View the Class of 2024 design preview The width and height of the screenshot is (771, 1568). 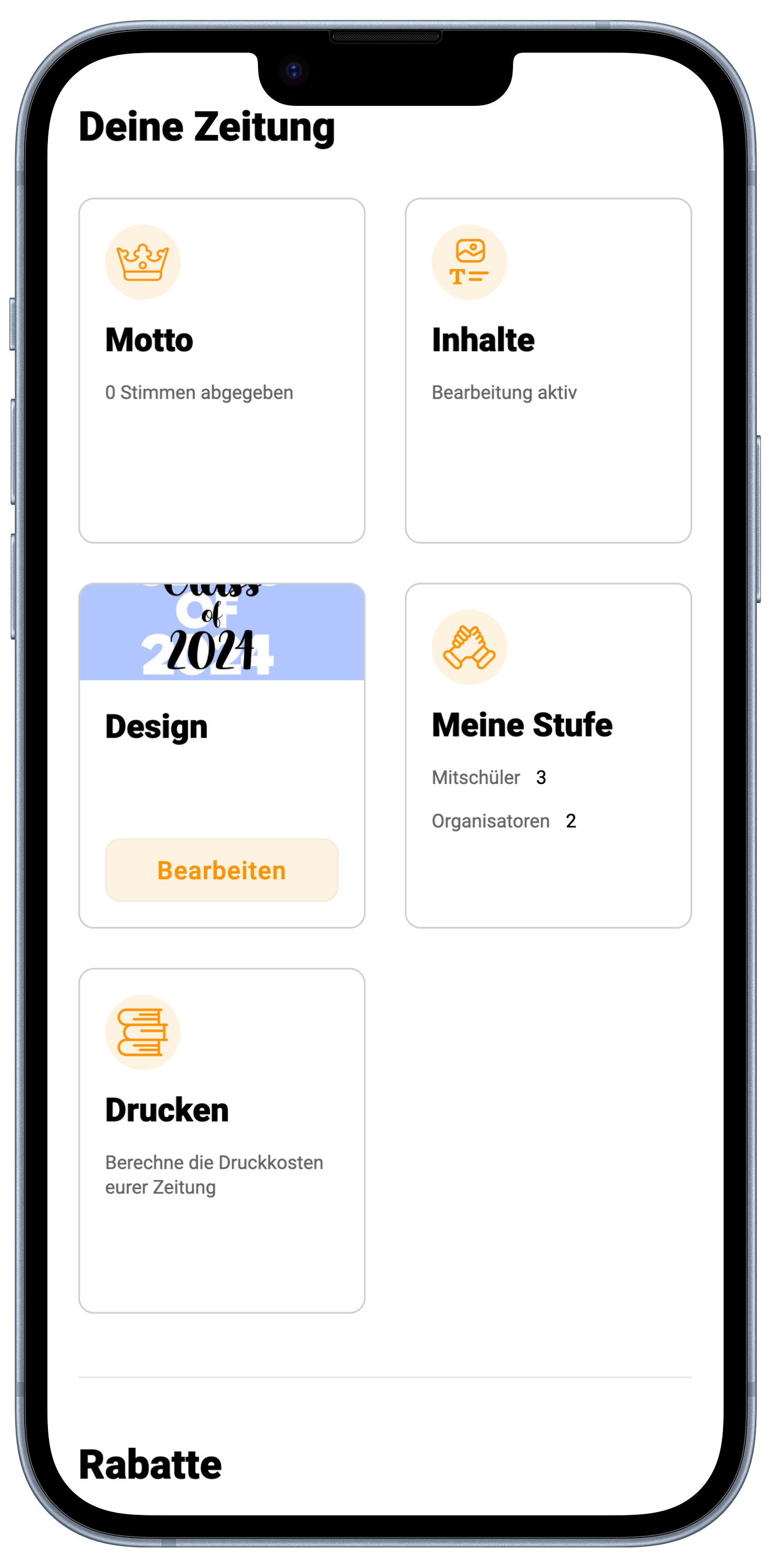(222, 632)
